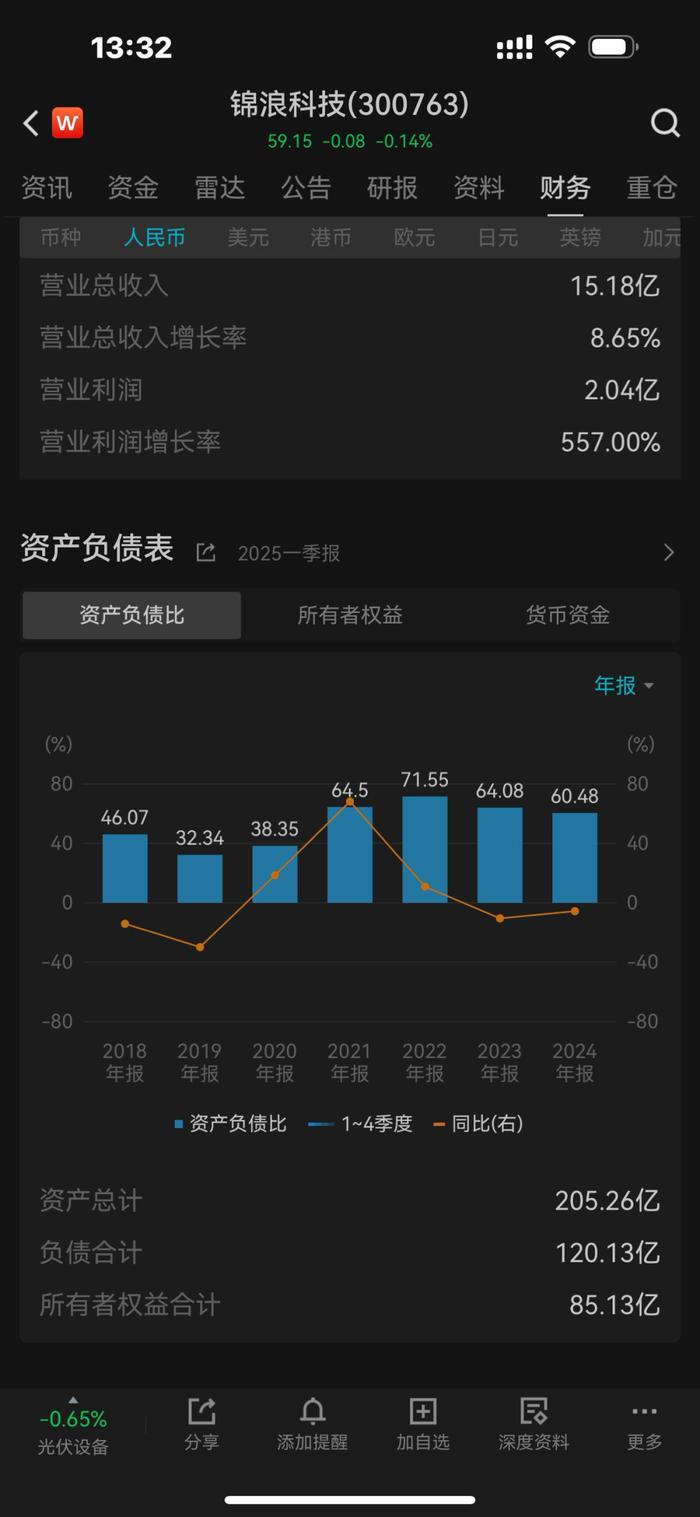Open the 公告 tab
The width and height of the screenshot is (700, 1517).
coord(306,187)
